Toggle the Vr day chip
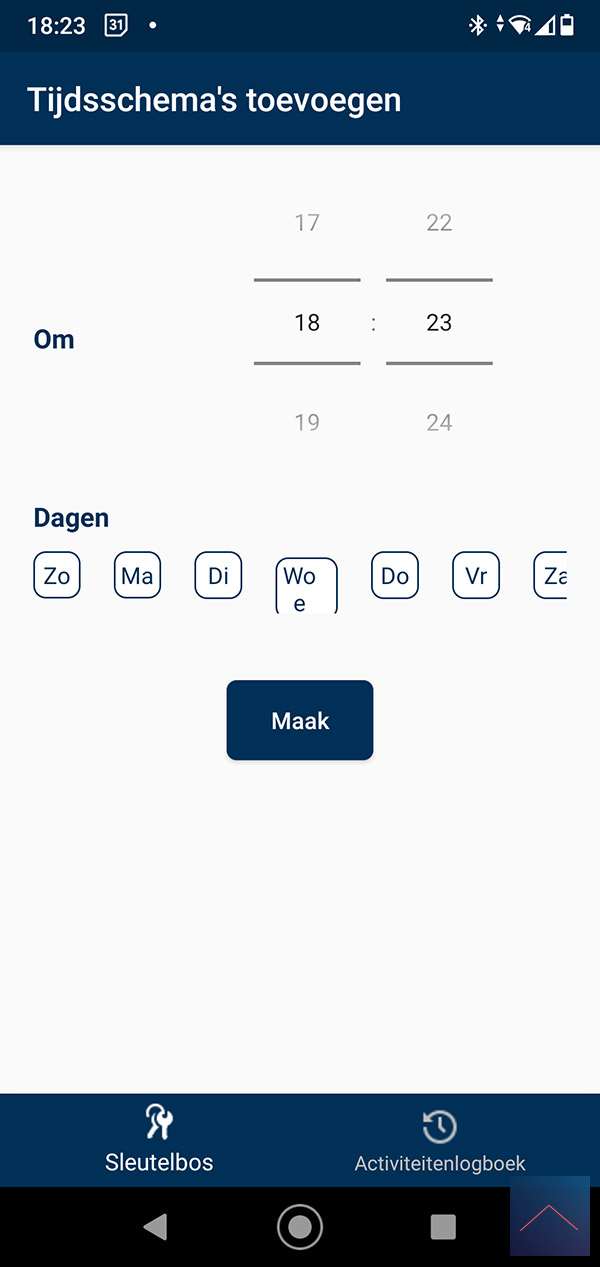Screen dimensions: 600x1267 pos(476,576)
